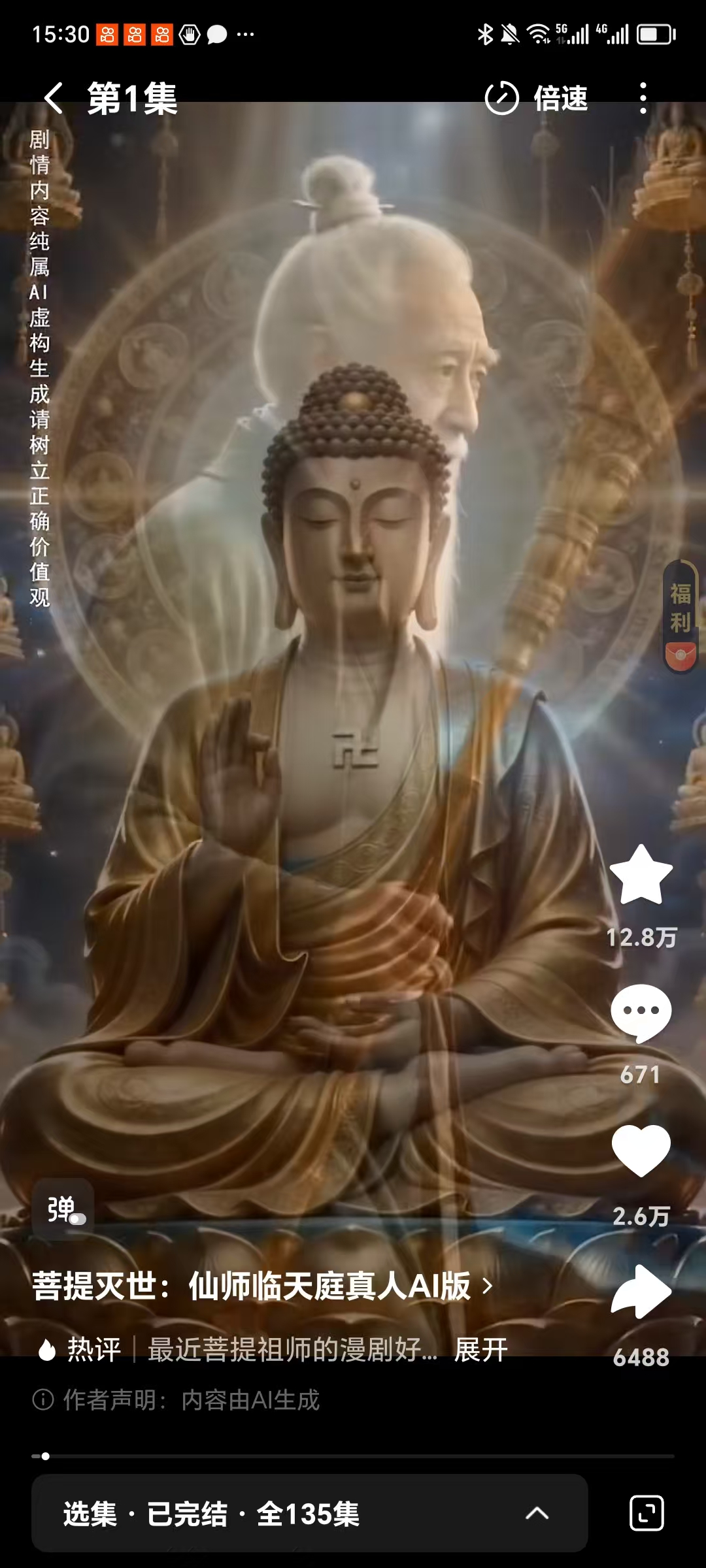Toggle the 弹 danmaku switch
The width and height of the screenshot is (706, 1568).
pos(63,1209)
